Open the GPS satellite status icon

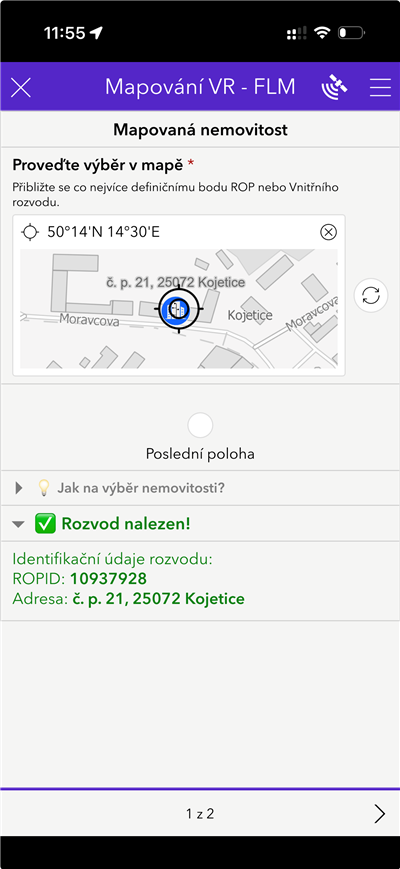tap(335, 88)
